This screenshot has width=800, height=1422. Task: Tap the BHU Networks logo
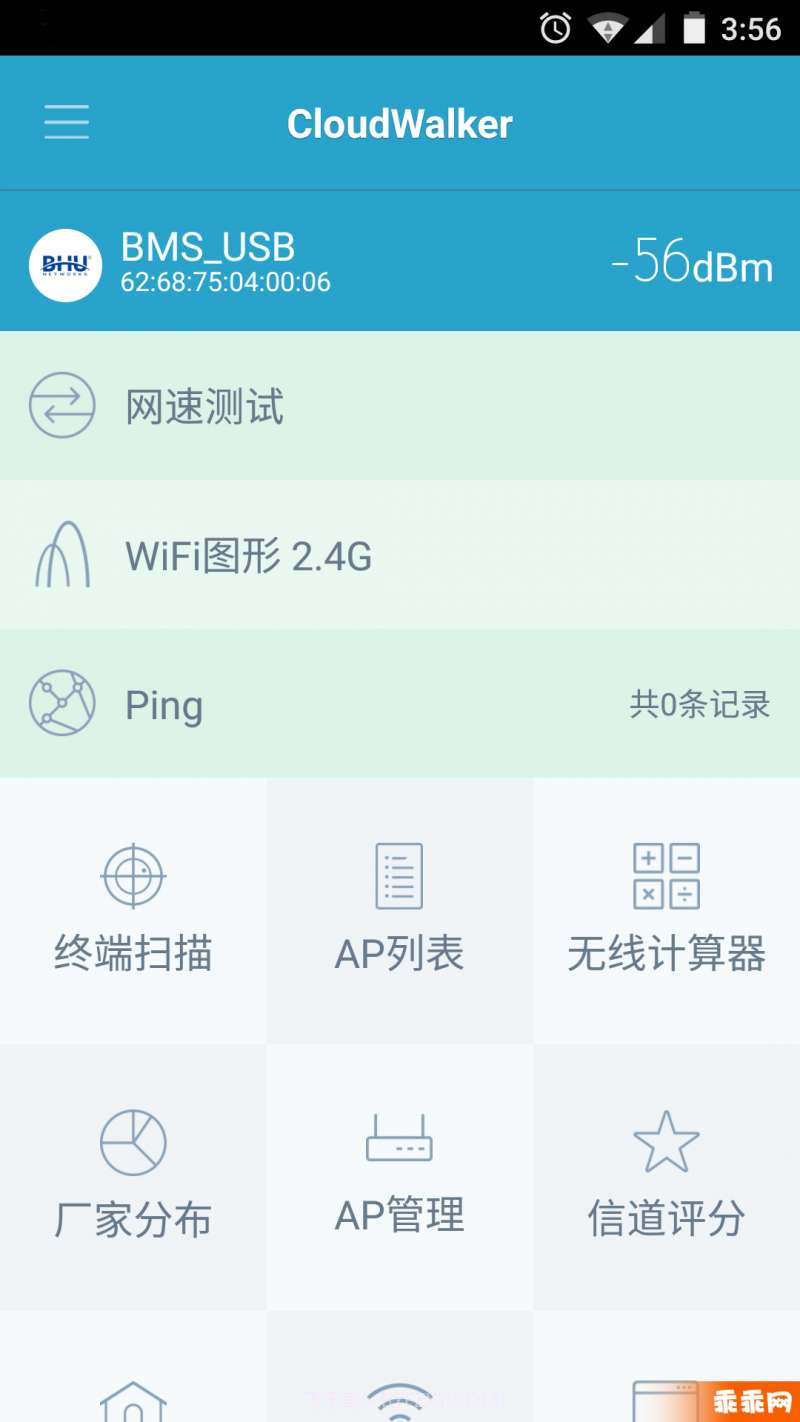[64, 262]
